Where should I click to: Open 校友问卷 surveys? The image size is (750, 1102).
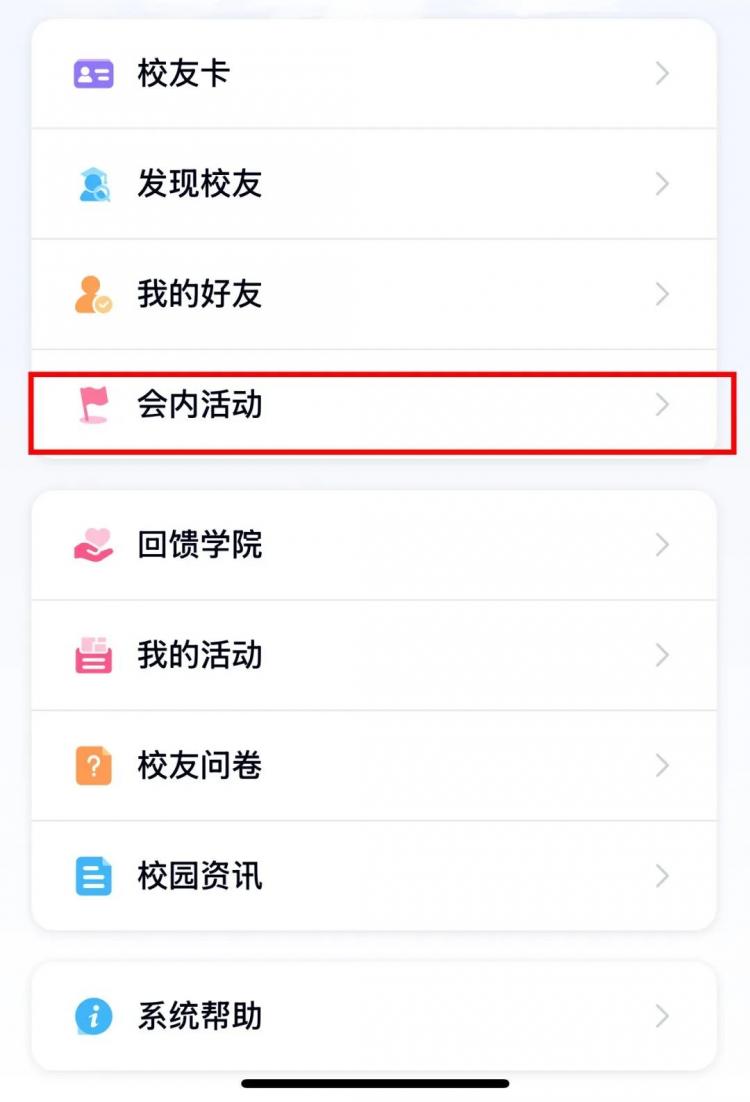coord(374,766)
